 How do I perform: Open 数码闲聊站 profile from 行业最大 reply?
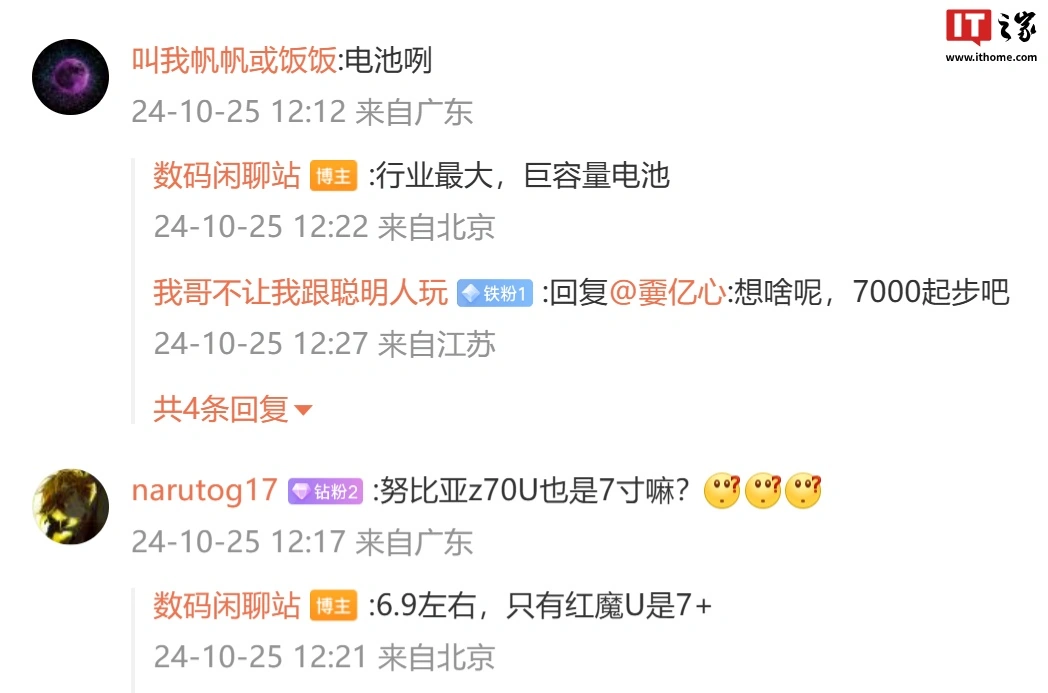(x=227, y=177)
